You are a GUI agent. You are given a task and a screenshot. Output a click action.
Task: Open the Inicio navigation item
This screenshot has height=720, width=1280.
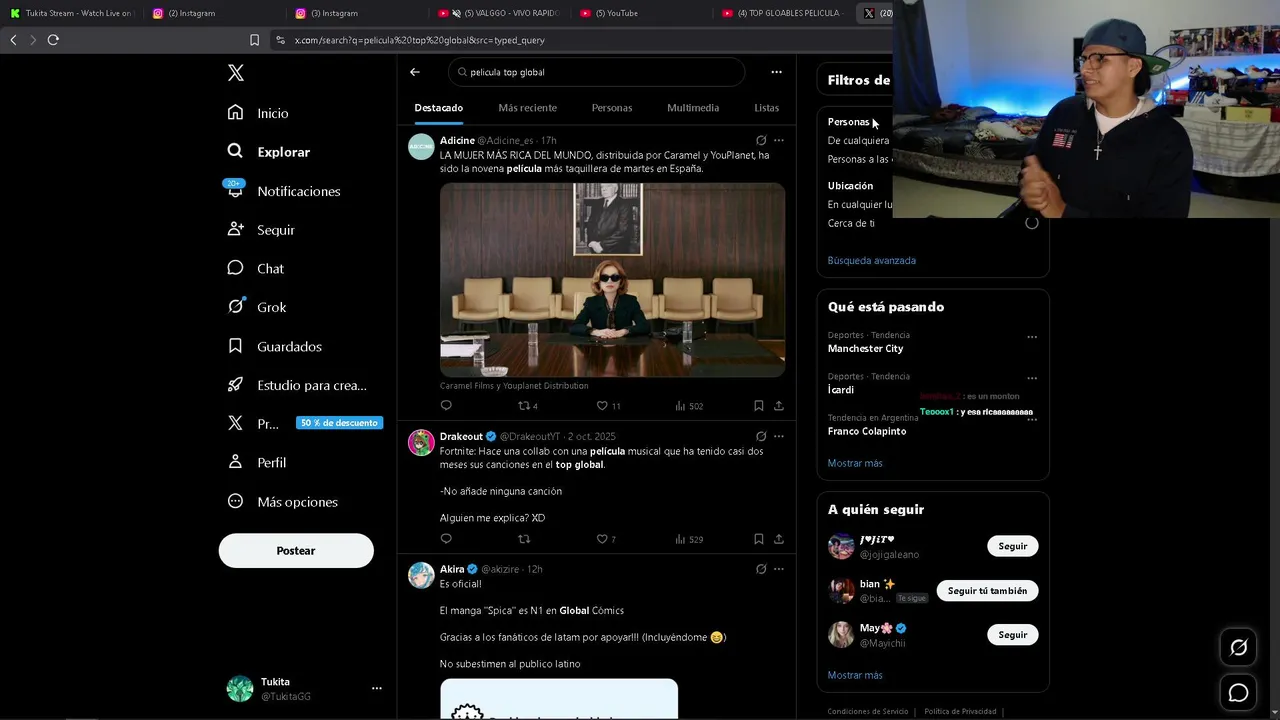tap(272, 113)
